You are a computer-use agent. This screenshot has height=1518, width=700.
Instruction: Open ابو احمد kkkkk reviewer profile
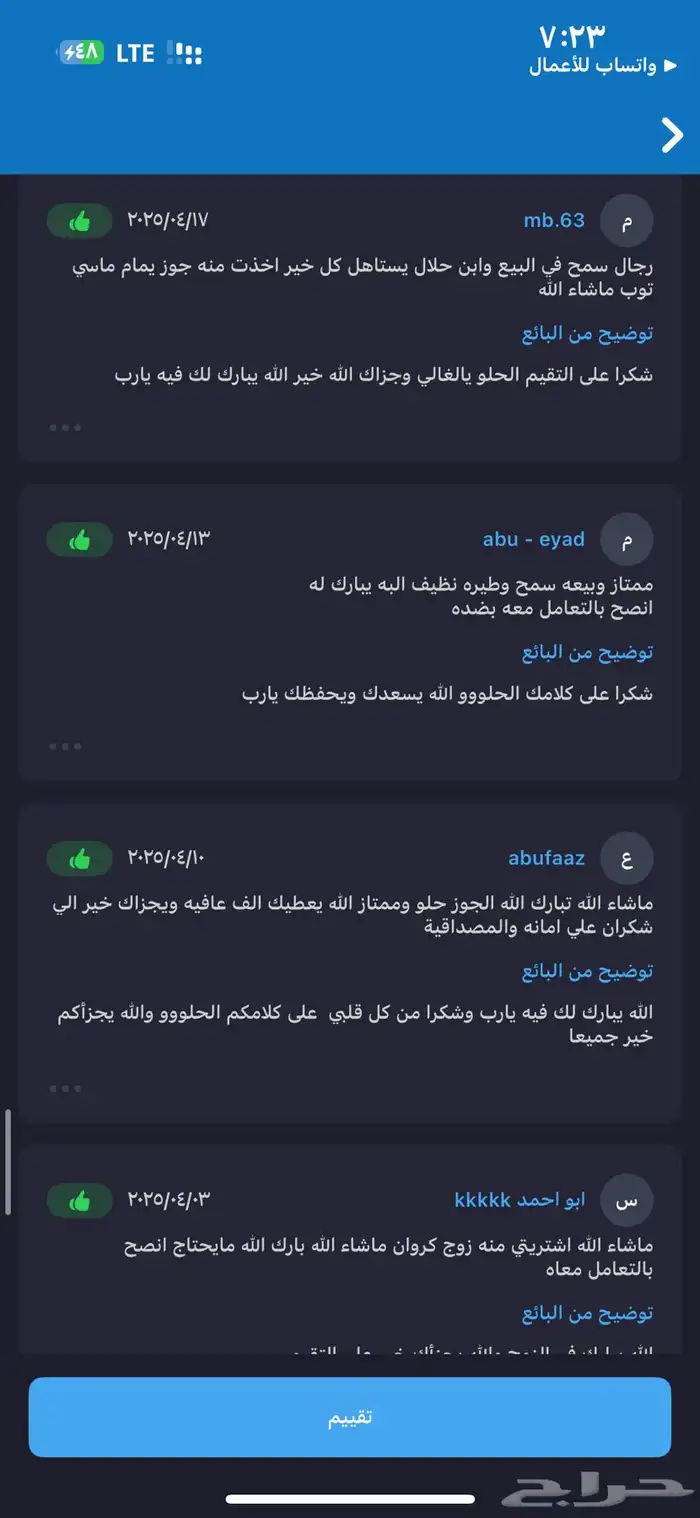coord(520,1200)
